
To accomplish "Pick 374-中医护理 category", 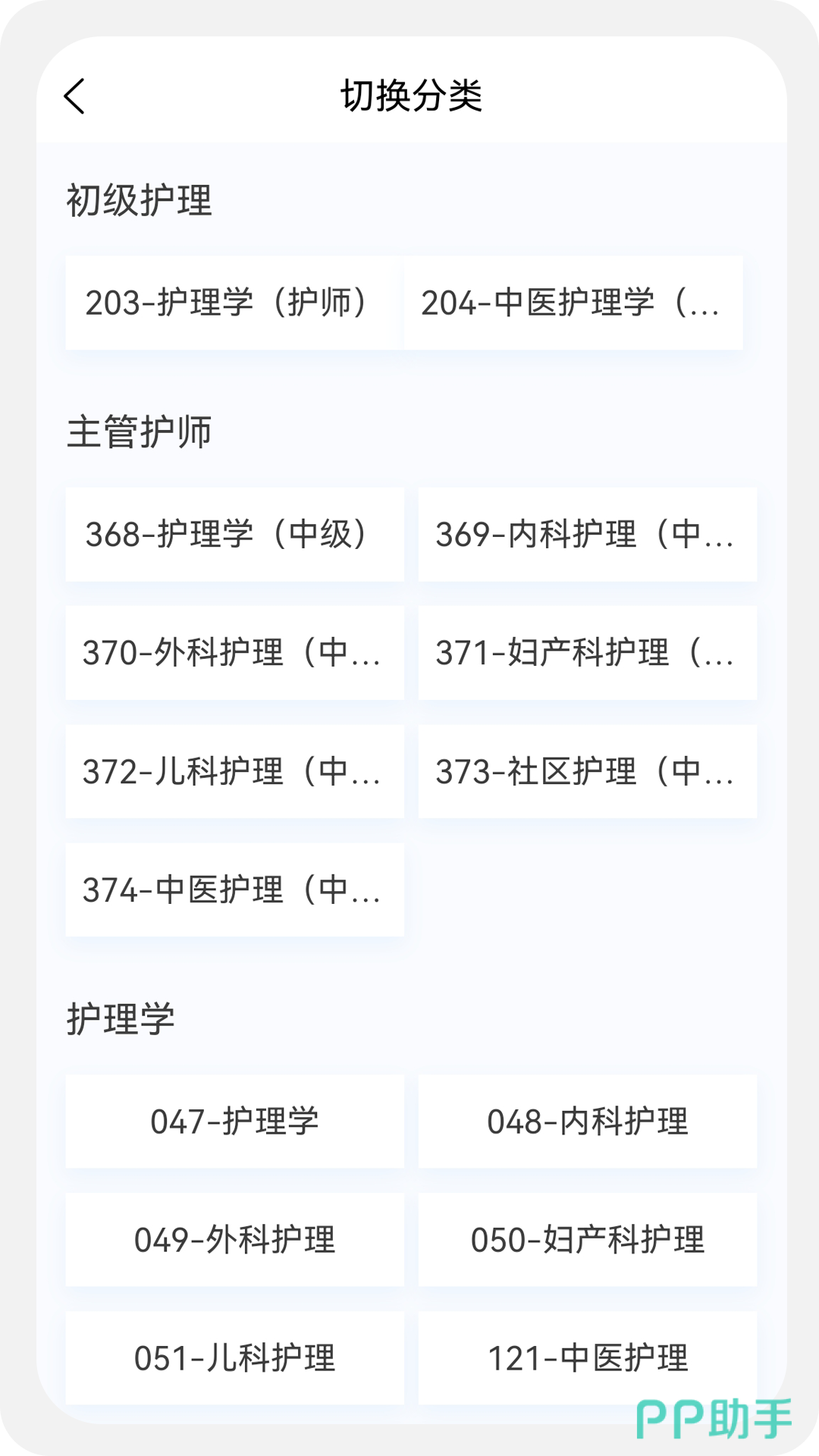I will tap(234, 890).
